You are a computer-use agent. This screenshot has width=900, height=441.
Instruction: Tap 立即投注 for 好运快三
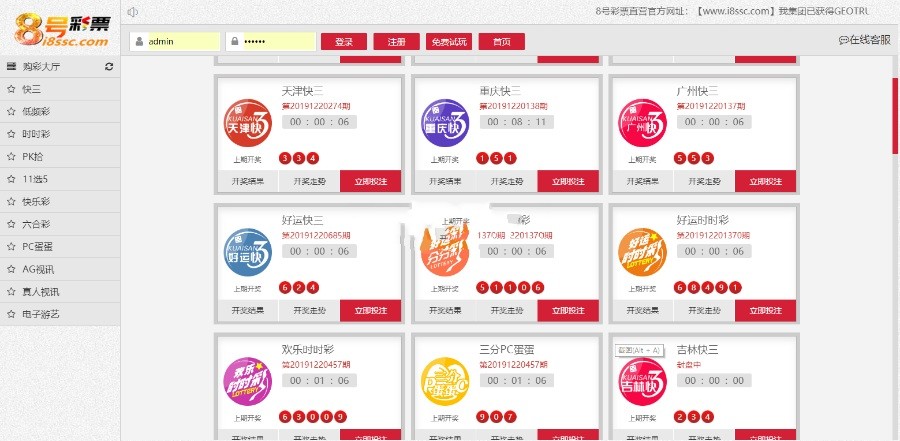point(371,310)
